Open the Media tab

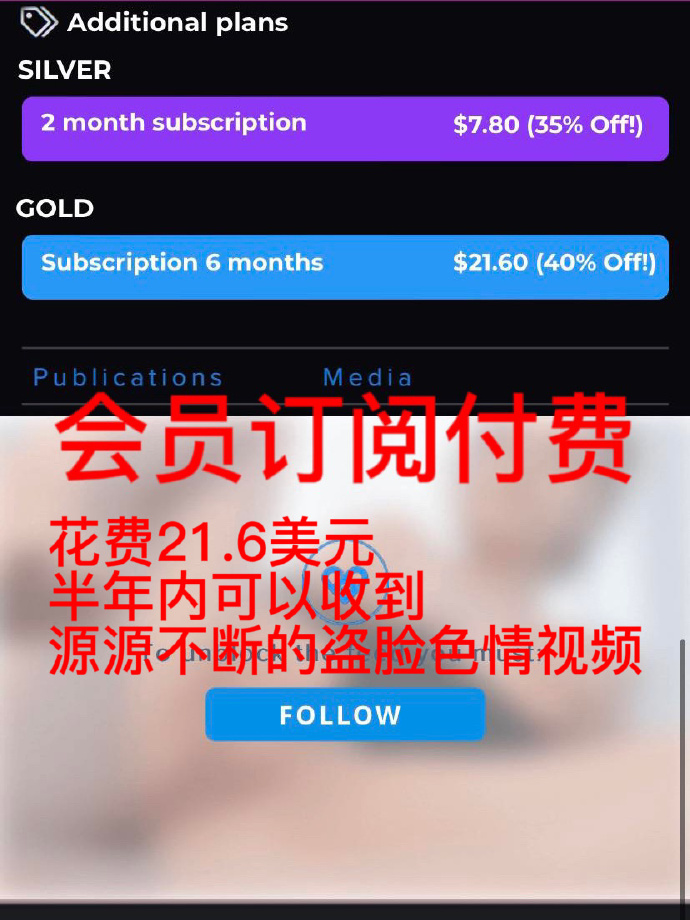click(x=367, y=378)
